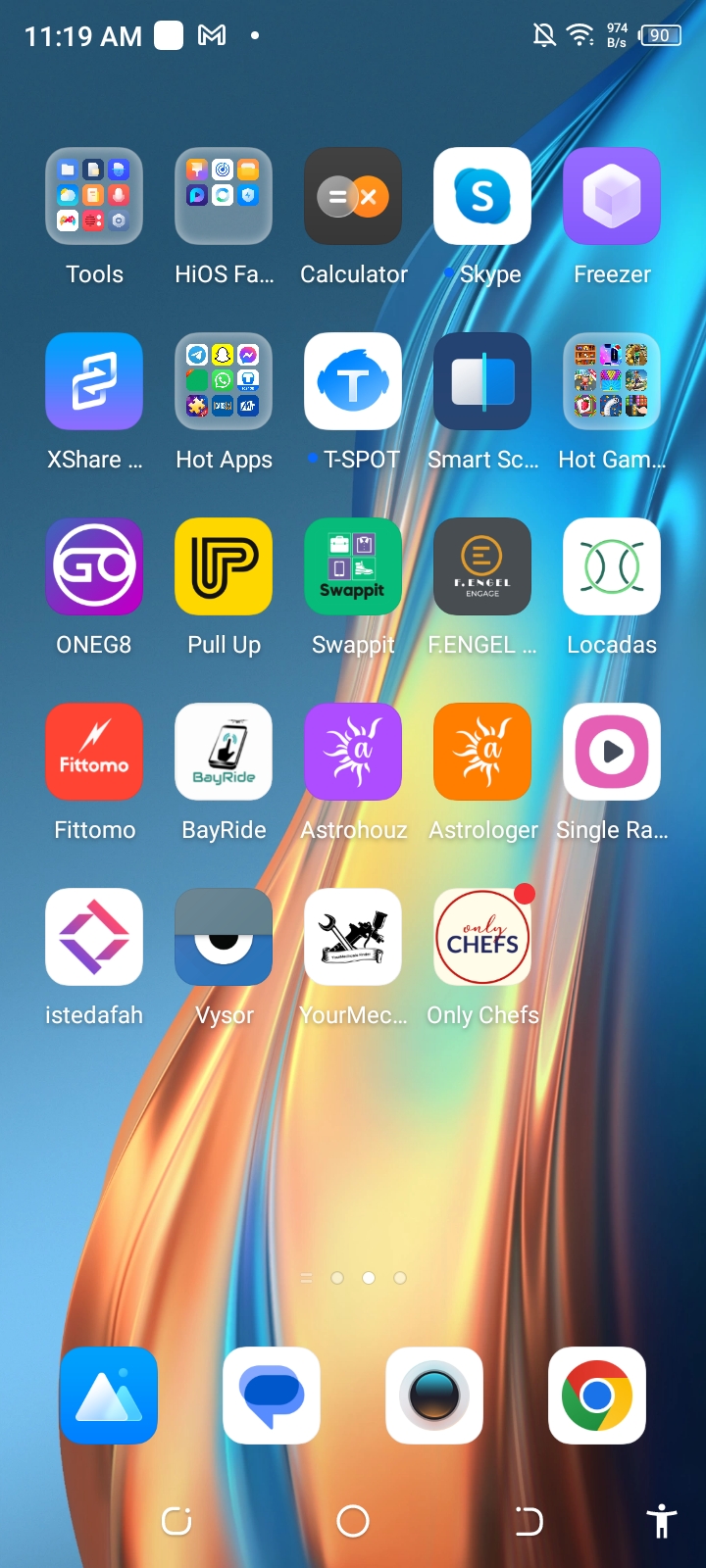Open Pull Up app
Viewport: 706px width, 1568px height.
tap(224, 566)
